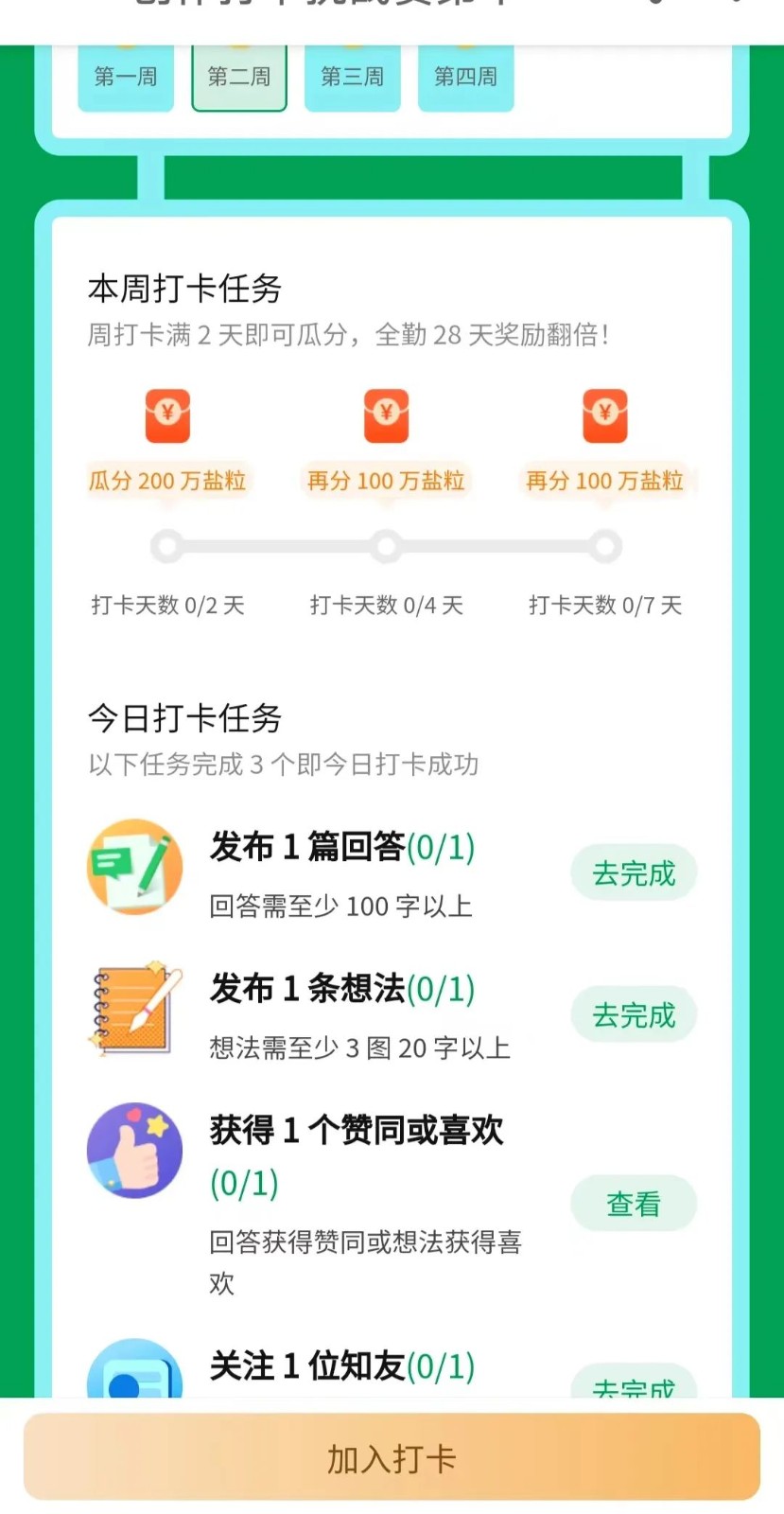Click 去完成 next to 发布 1 条想法
The image size is (784, 1514).
tap(634, 1013)
